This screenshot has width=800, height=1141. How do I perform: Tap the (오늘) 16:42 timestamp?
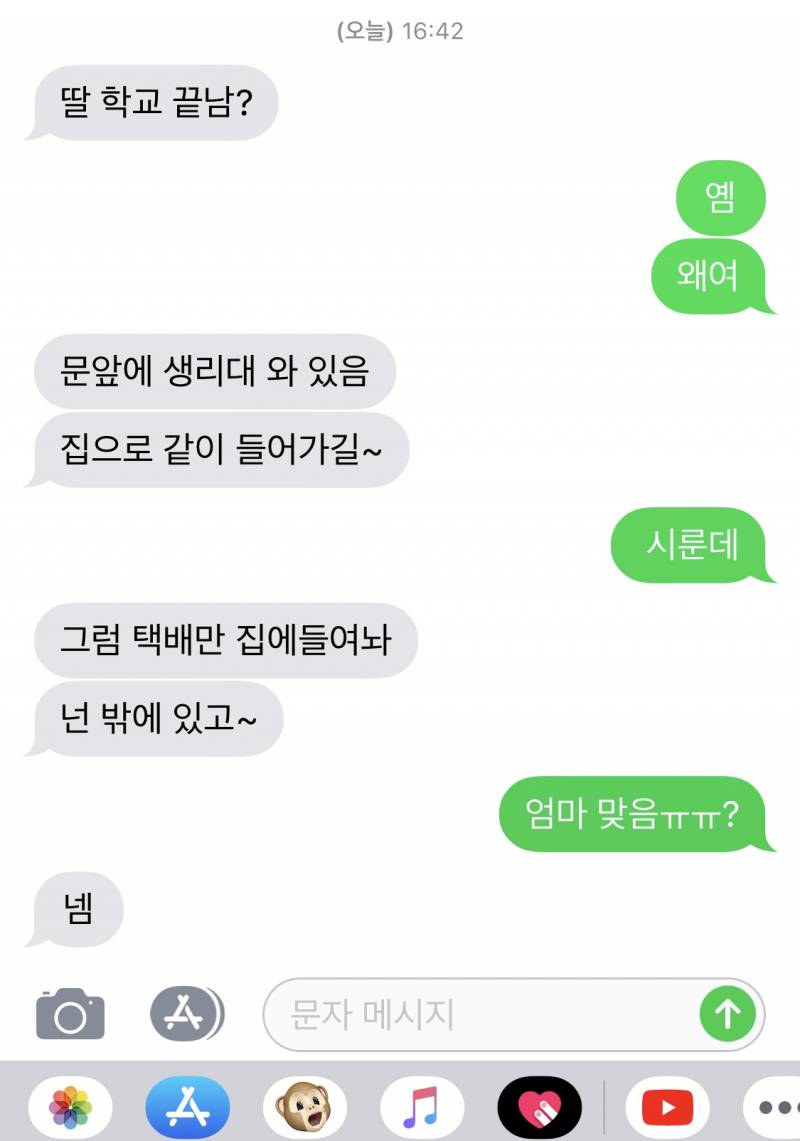400,30
